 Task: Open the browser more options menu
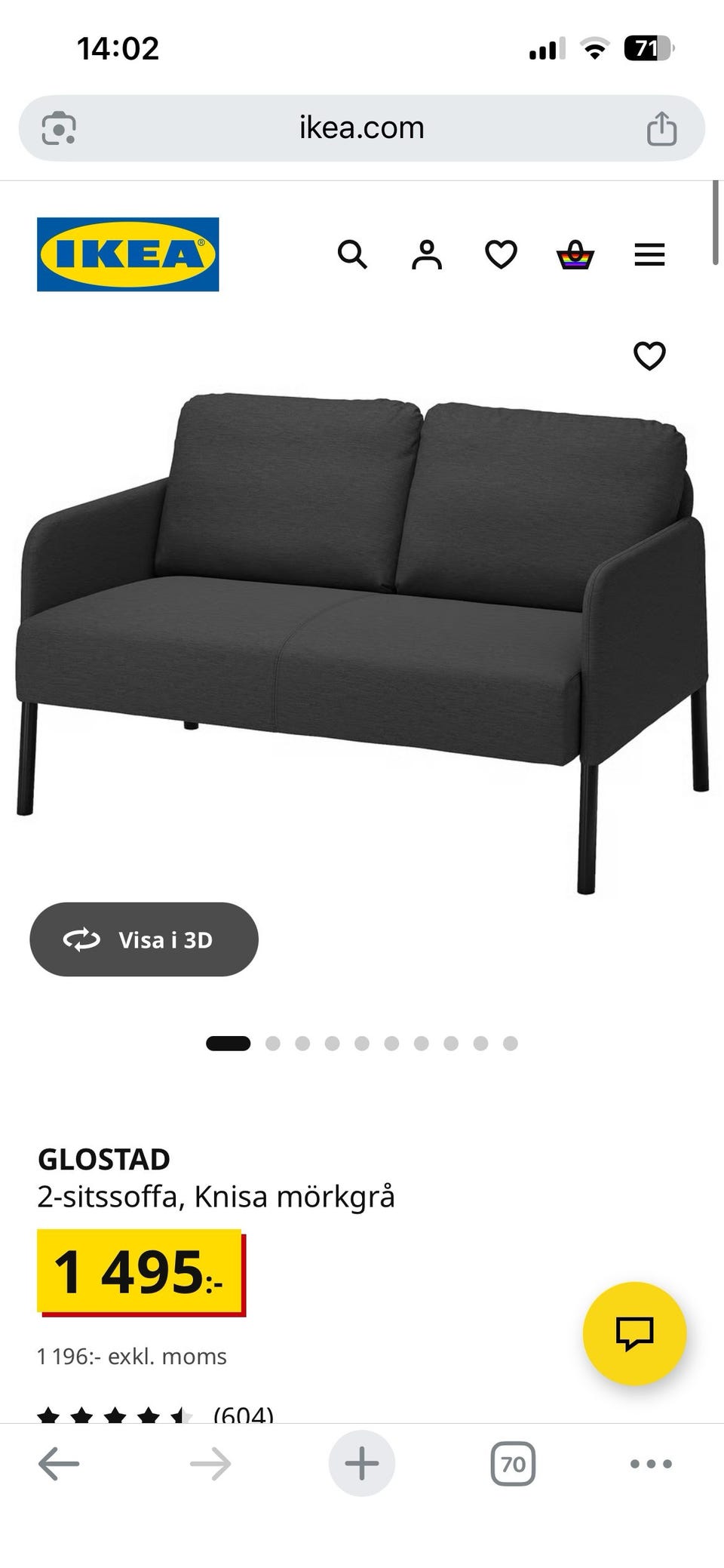pyautogui.click(x=651, y=1464)
